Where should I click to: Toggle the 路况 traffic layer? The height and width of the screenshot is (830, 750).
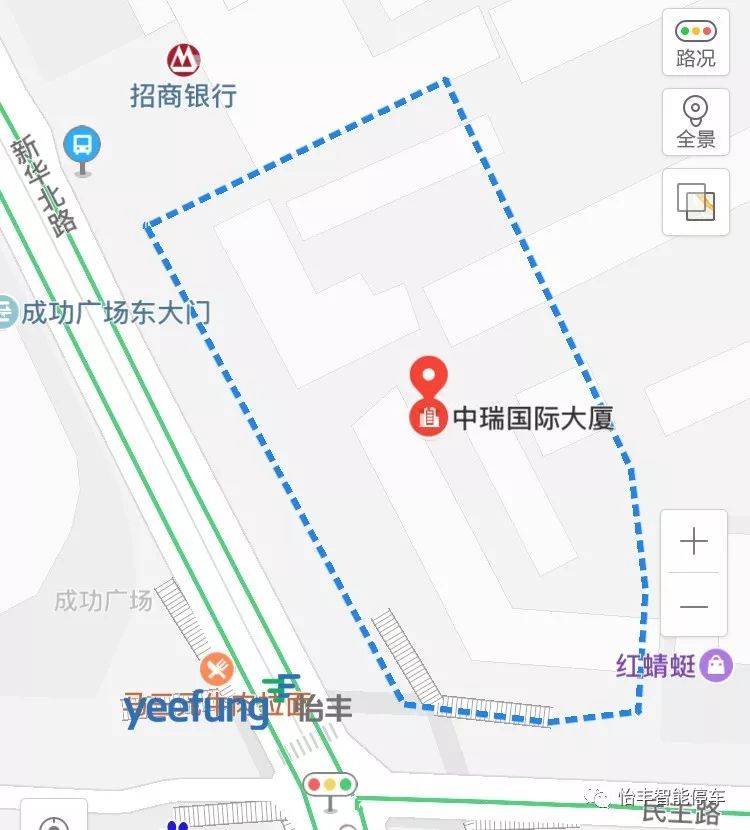[695, 43]
